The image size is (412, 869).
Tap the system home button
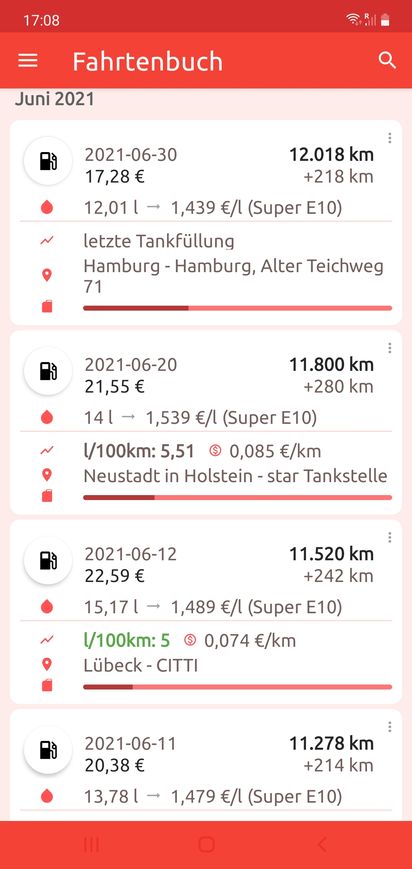pyautogui.click(x=206, y=845)
